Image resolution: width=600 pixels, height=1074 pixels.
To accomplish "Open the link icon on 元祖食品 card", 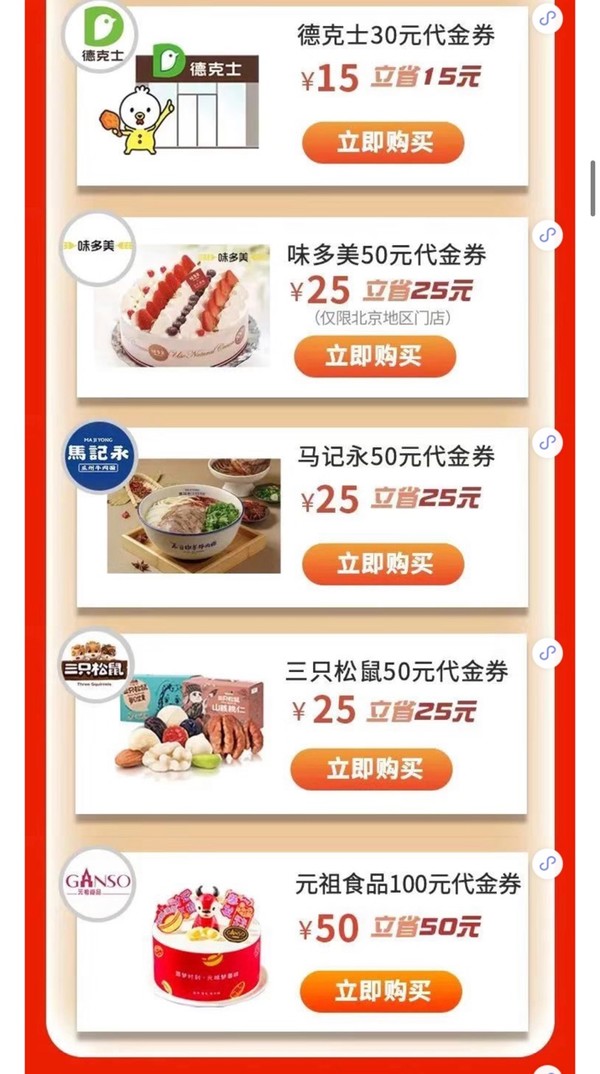I will [547, 863].
